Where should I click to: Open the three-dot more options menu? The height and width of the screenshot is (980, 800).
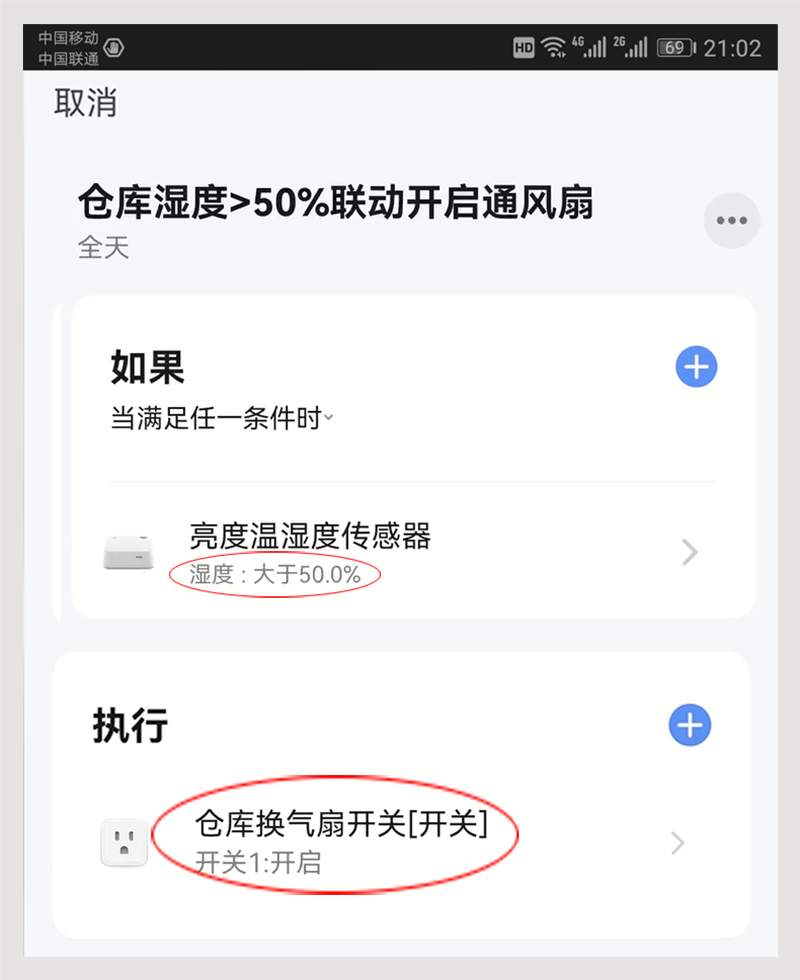(x=731, y=221)
